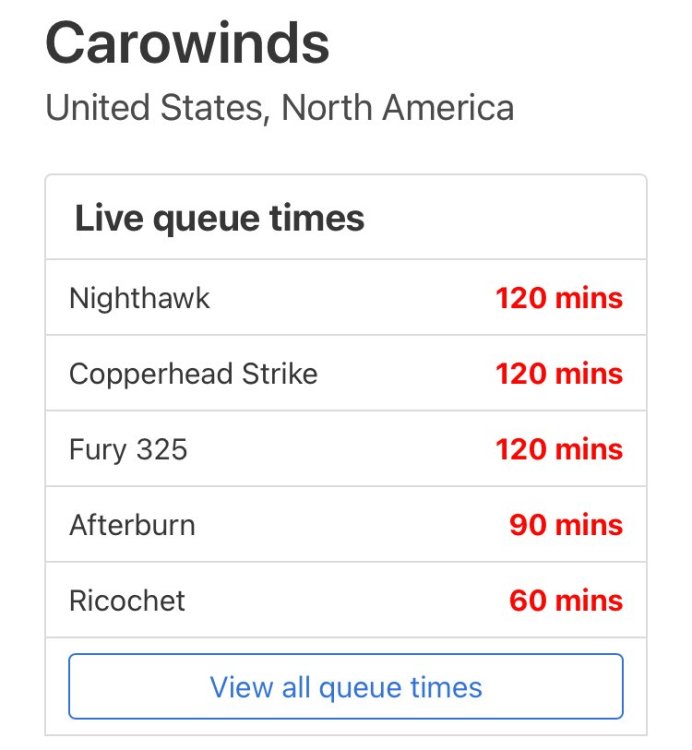Tap the View all queue times button

pyautogui.click(x=346, y=687)
